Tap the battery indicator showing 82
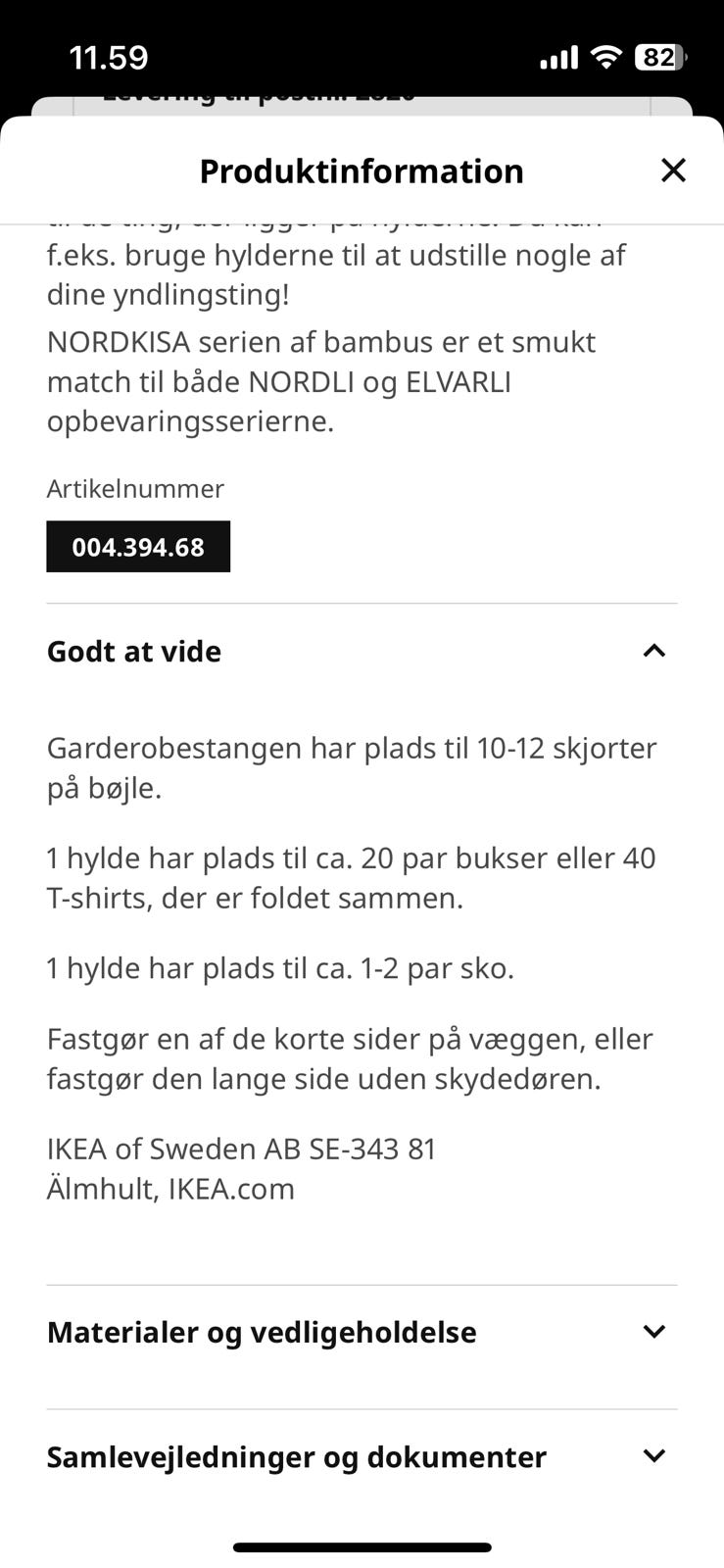 (658, 57)
